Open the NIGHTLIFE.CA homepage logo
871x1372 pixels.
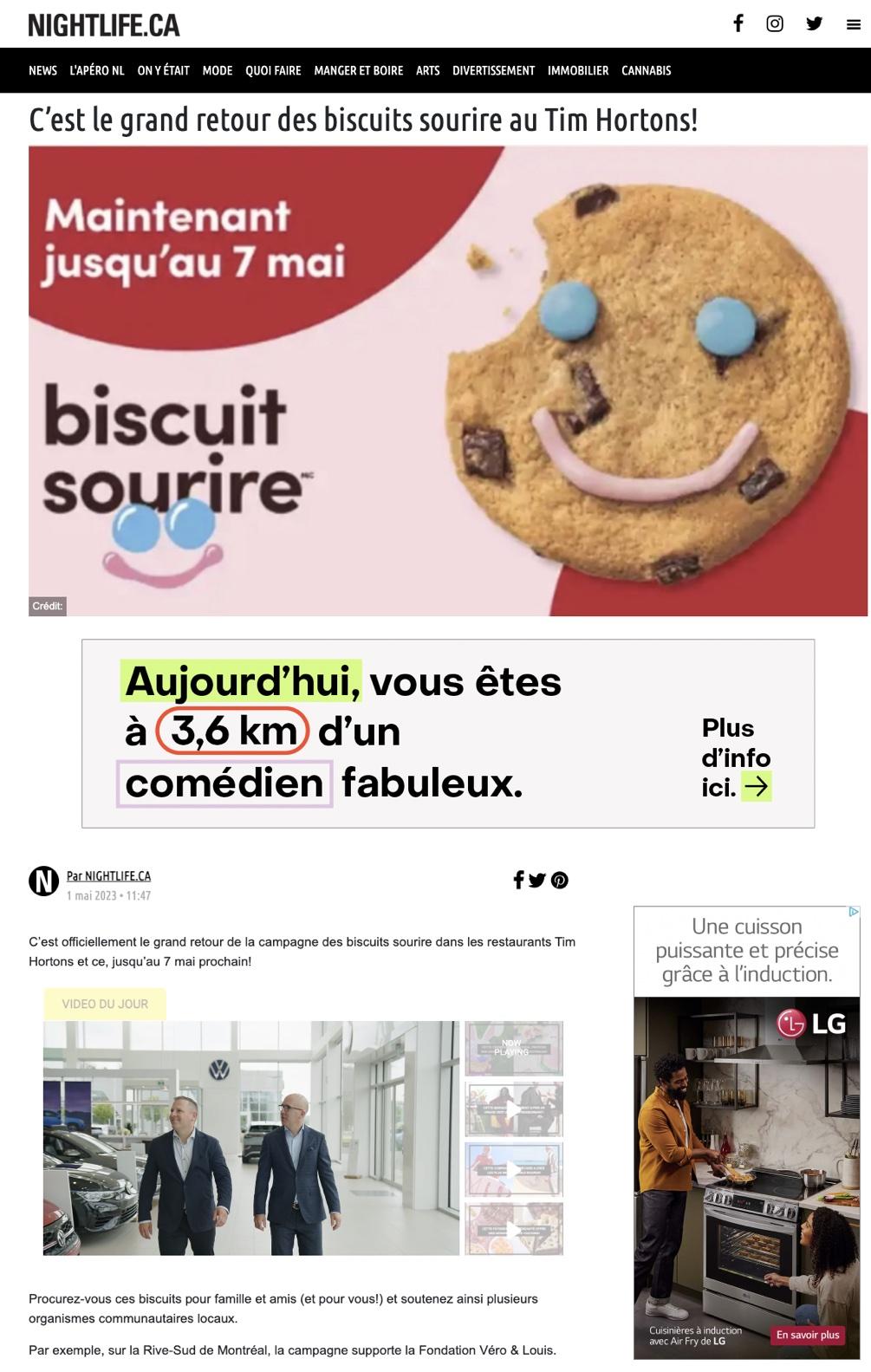pyautogui.click(x=104, y=25)
